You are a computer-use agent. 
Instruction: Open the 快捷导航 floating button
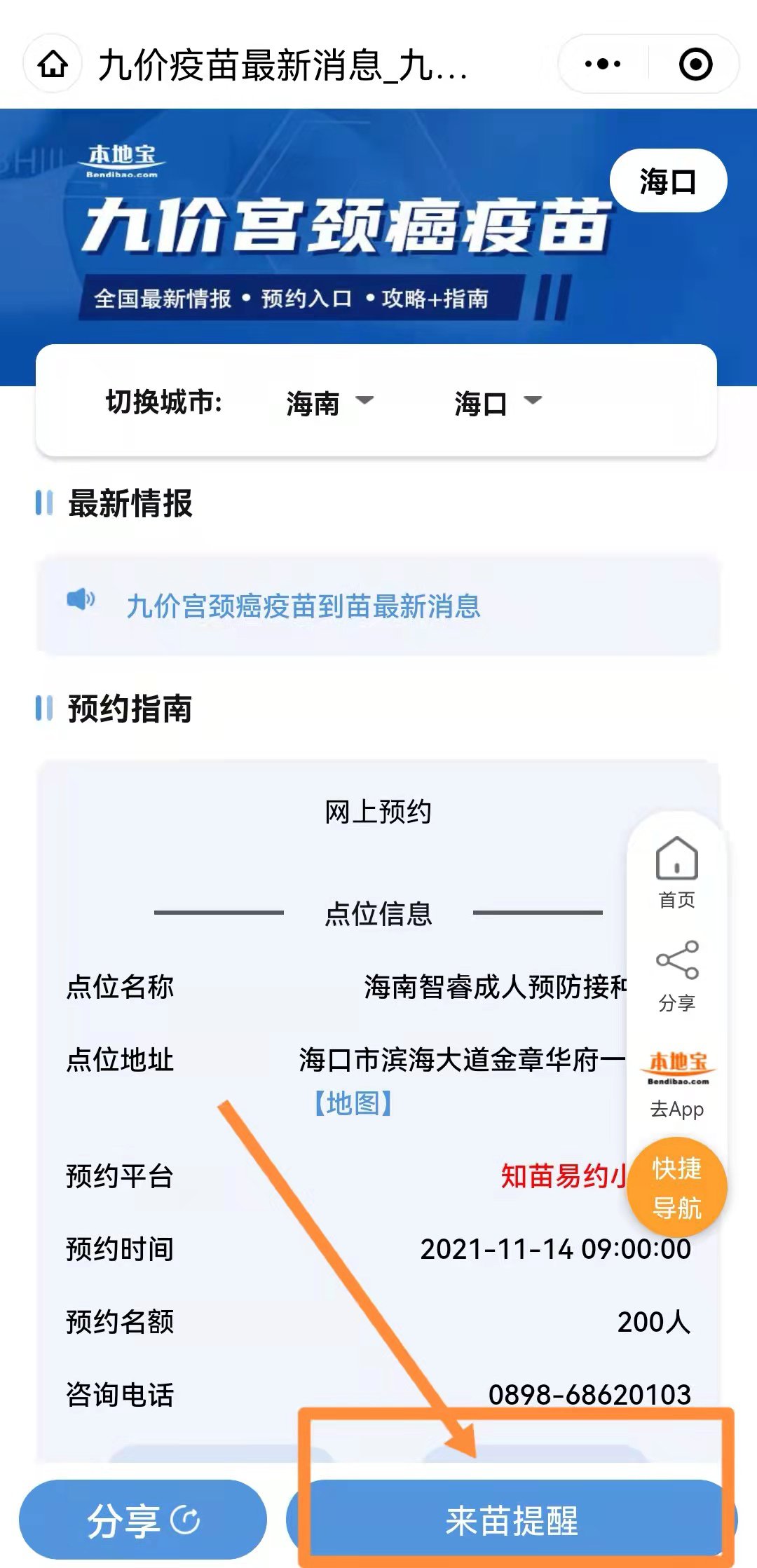pos(676,1187)
